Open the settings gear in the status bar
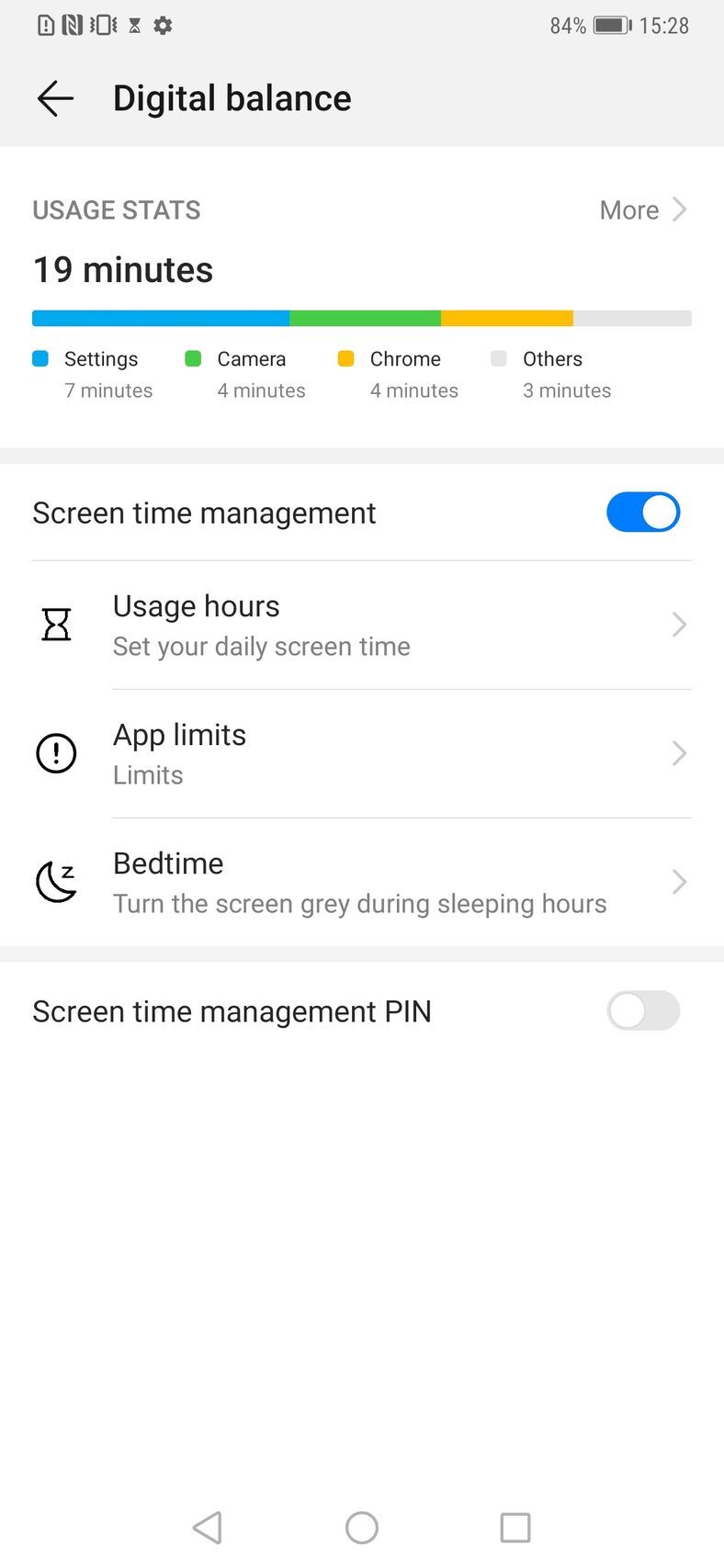The width and height of the screenshot is (724, 1568). pos(163,25)
